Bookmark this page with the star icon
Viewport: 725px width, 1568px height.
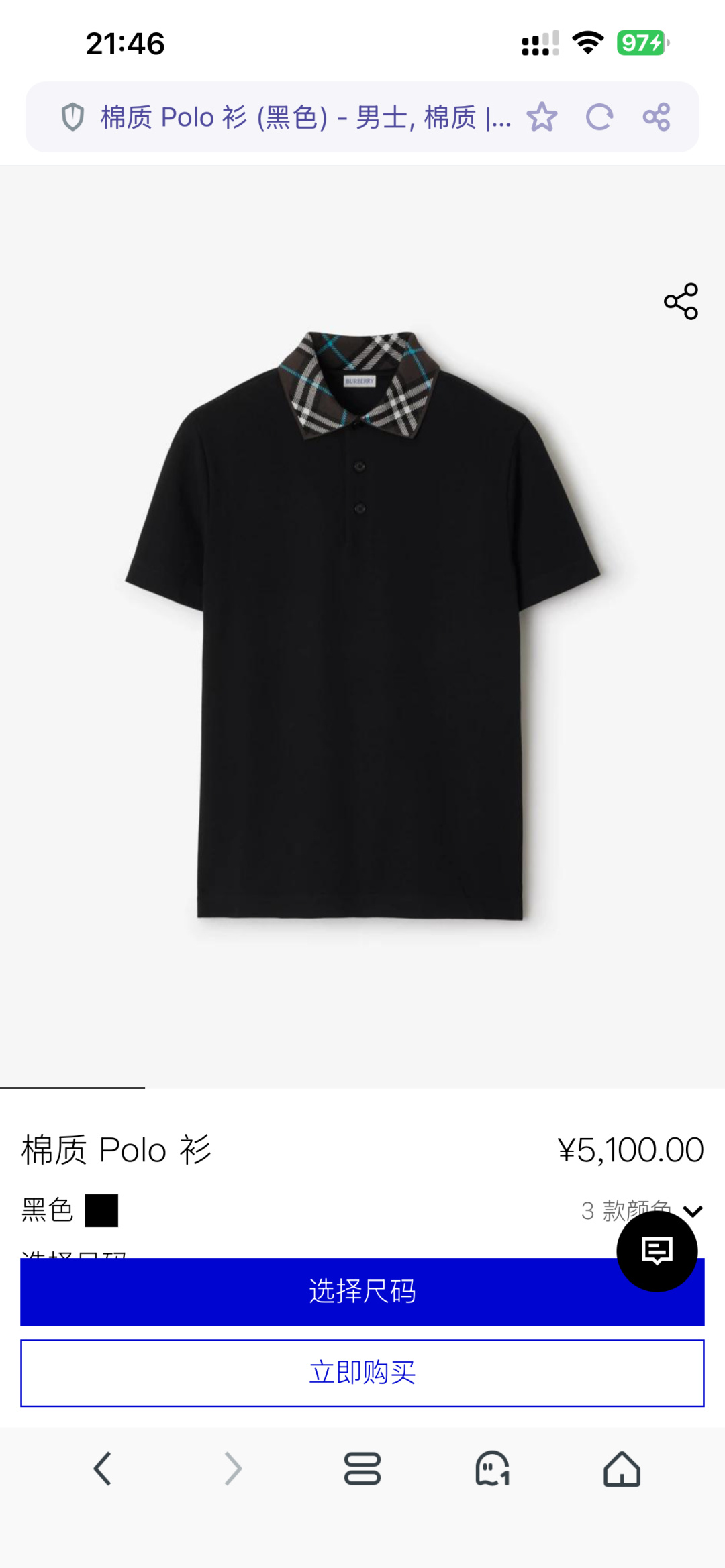(542, 117)
